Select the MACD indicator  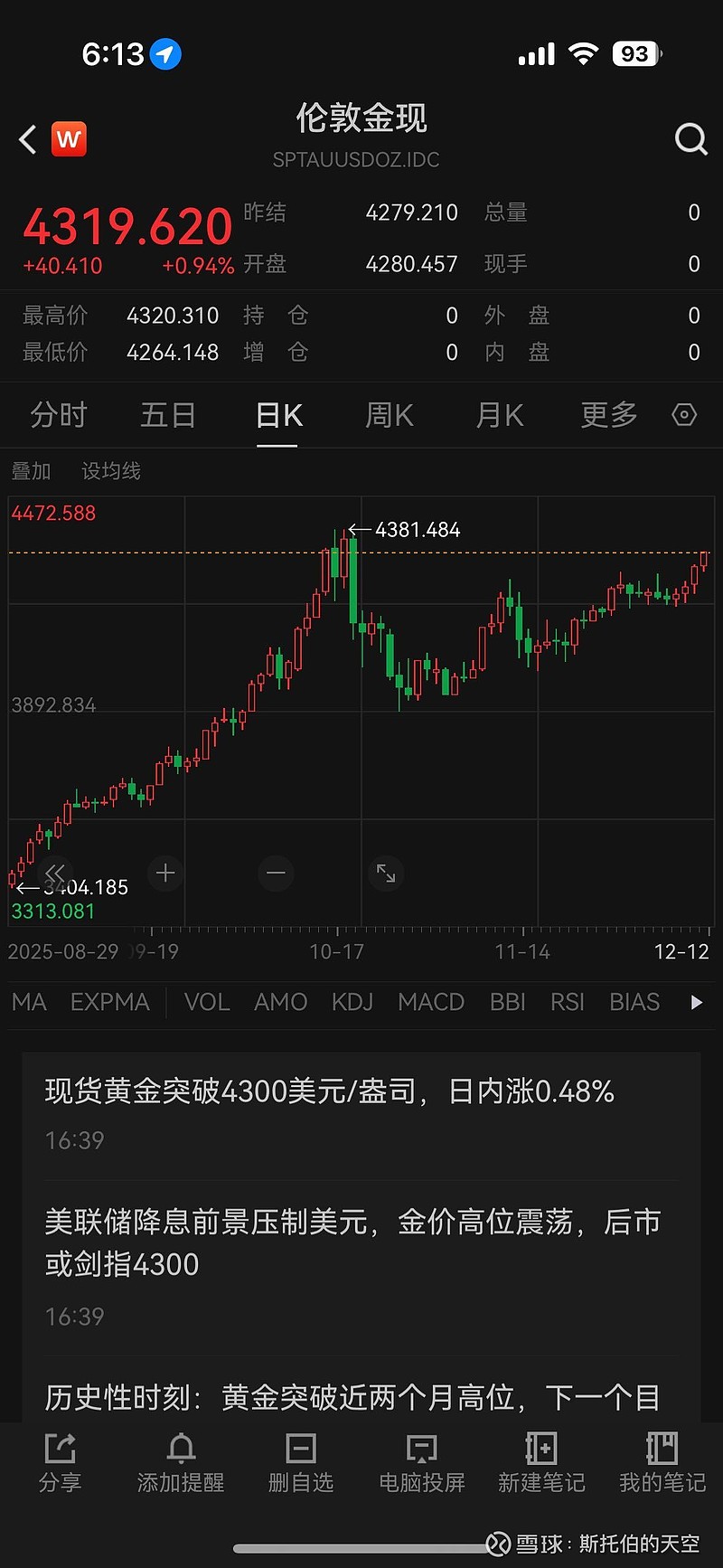pyautogui.click(x=430, y=1002)
